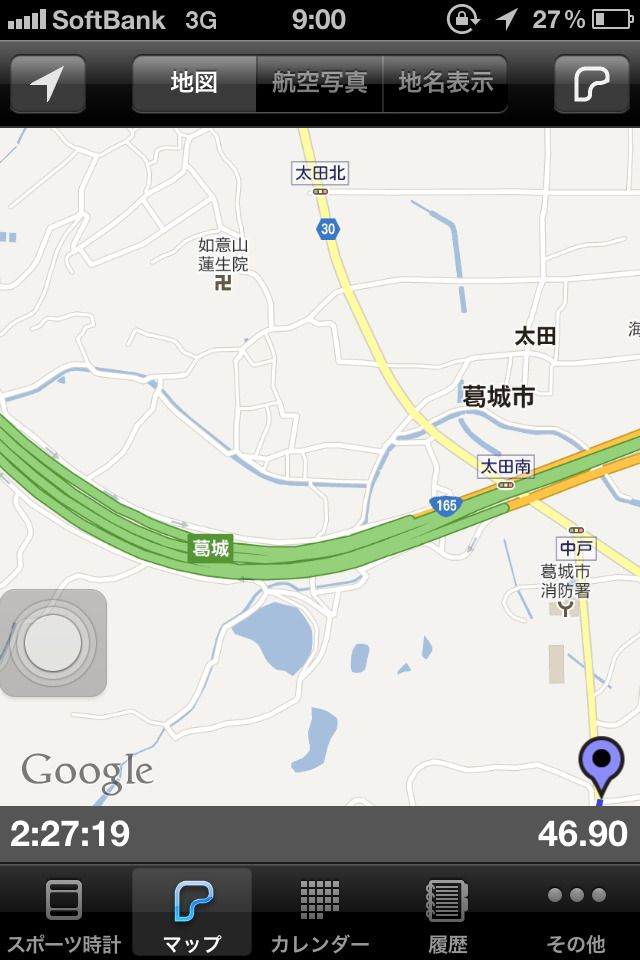Switch to 航空写真 satellite view

pyautogui.click(x=320, y=83)
